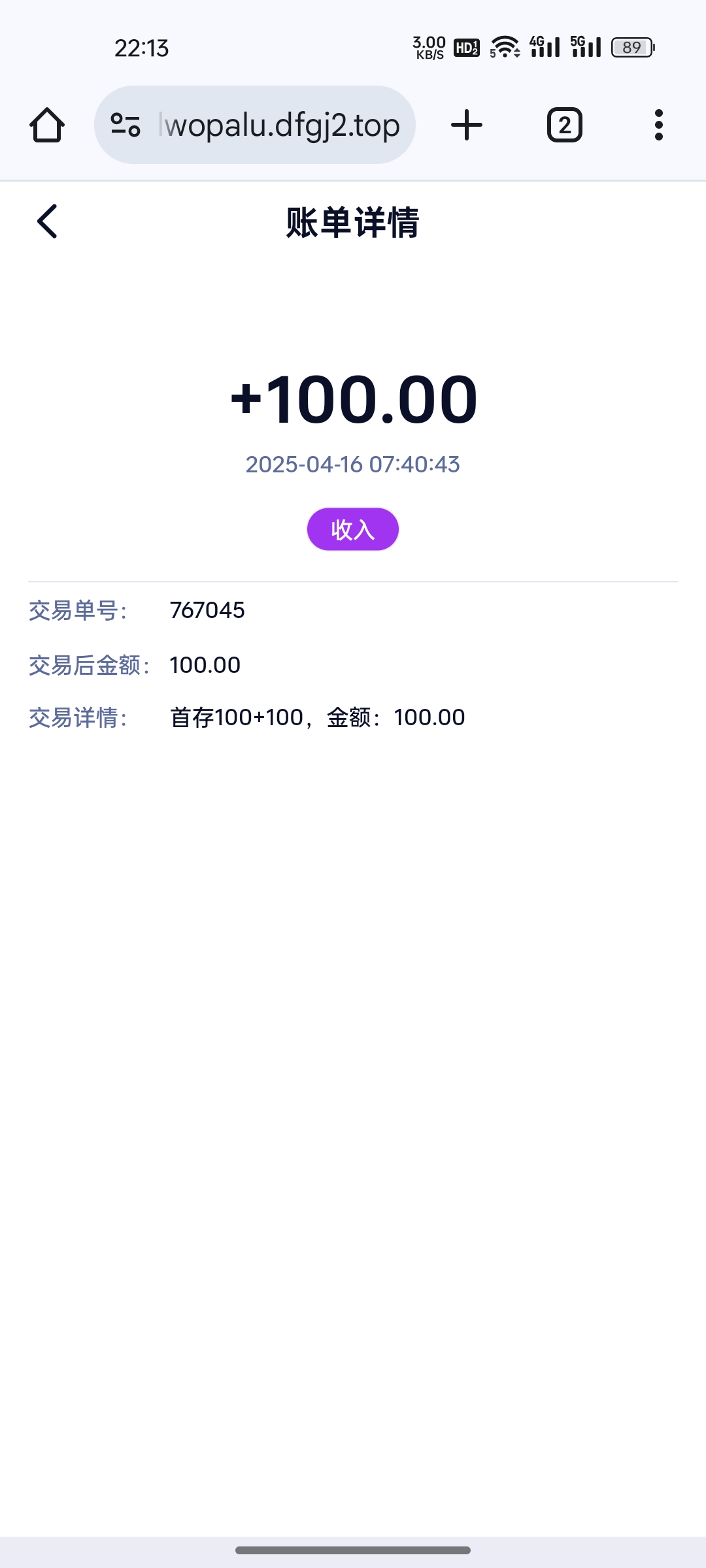Tap the clock showing 22:13

(141, 47)
